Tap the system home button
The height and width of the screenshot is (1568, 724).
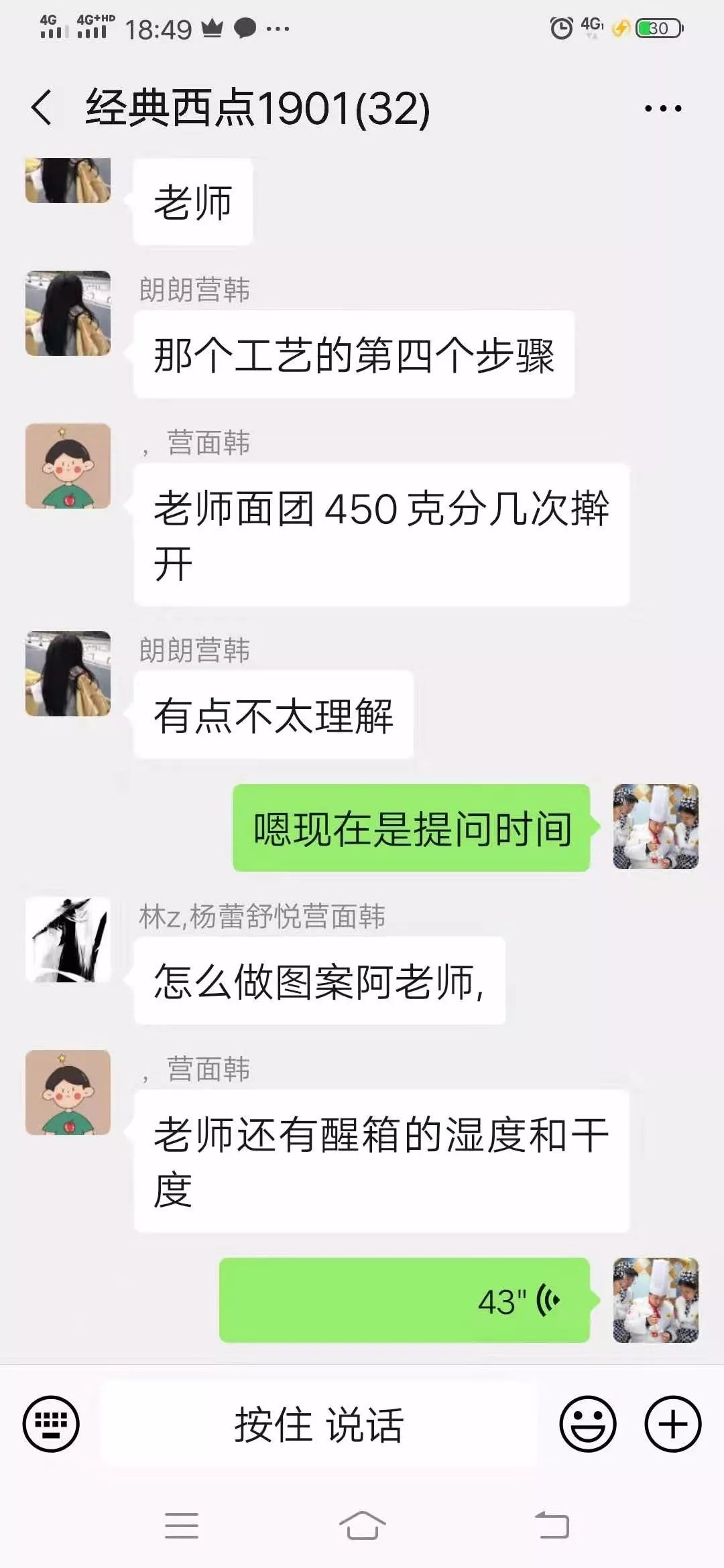tap(362, 1526)
